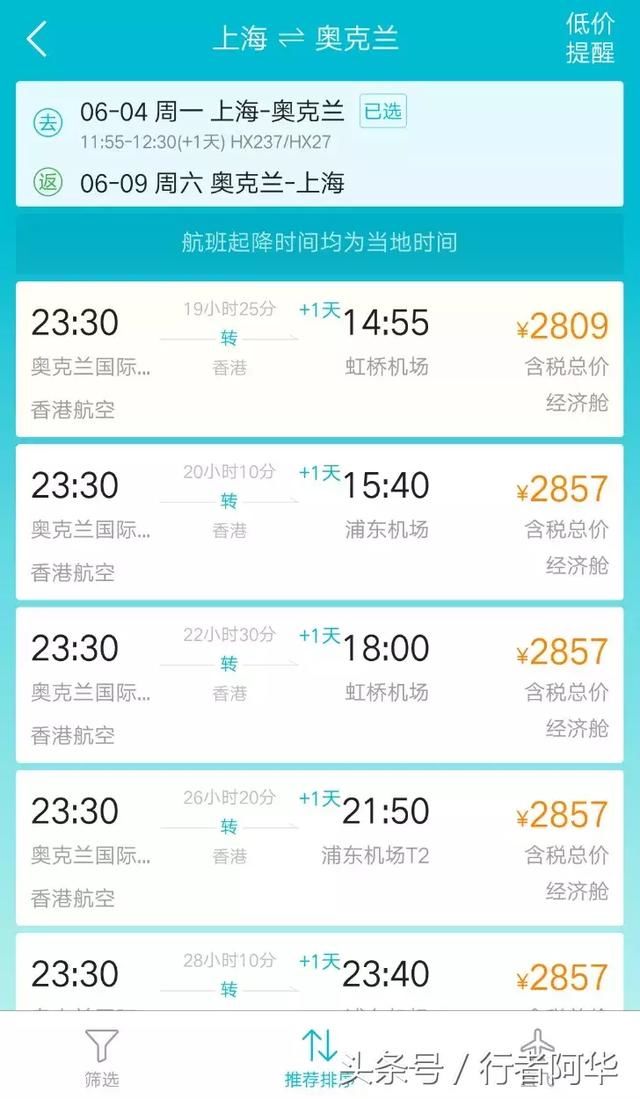Image resolution: width=640 pixels, height=1099 pixels.
Task: Select the flight arriving 15:40 at 浦东机场
Action: click(319, 522)
